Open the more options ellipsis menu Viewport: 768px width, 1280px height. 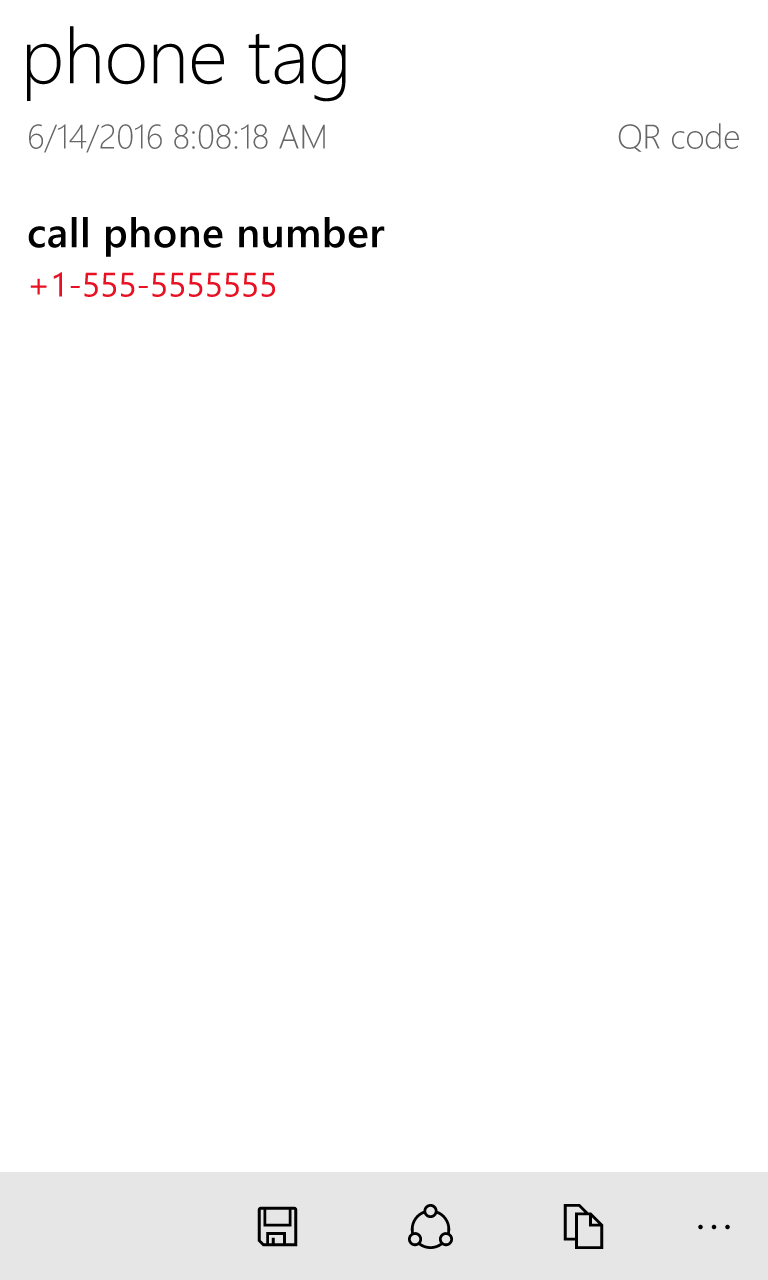pos(714,1226)
